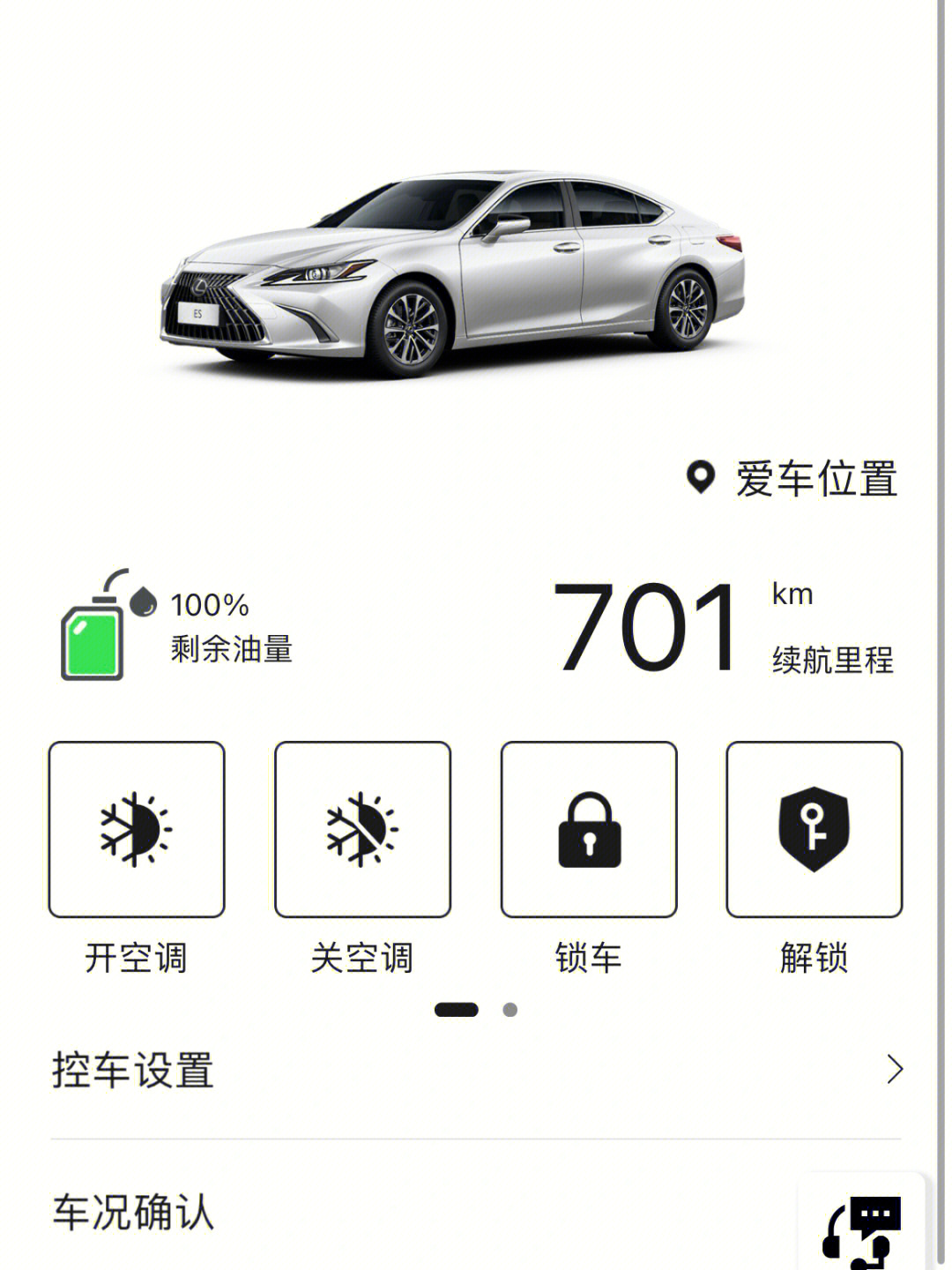Screen dimensions: 952x1270
Task: Unlock the car with 解锁
Action: (814, 830)
